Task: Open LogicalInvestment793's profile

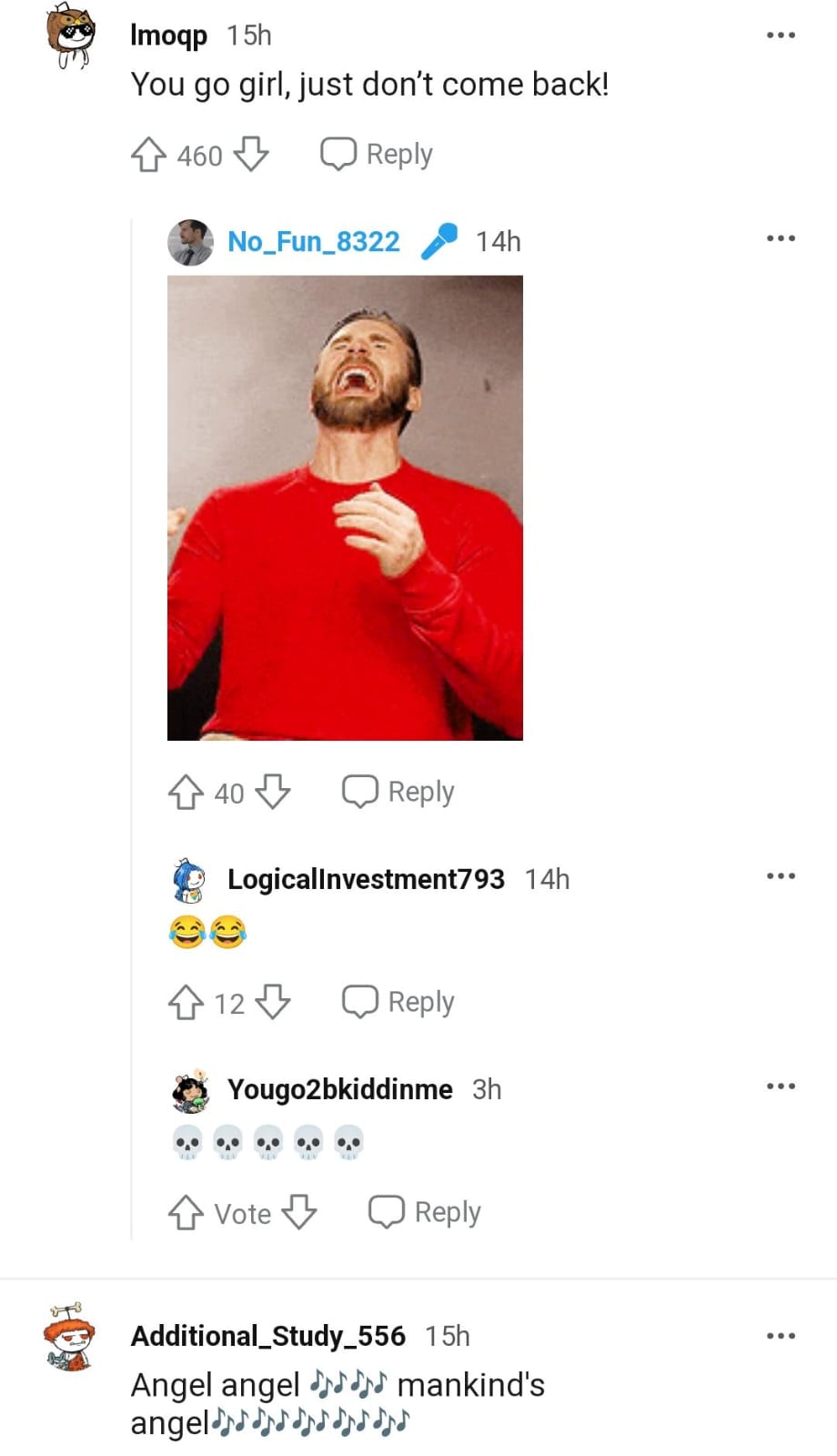Action: click(x=365, y=879)
